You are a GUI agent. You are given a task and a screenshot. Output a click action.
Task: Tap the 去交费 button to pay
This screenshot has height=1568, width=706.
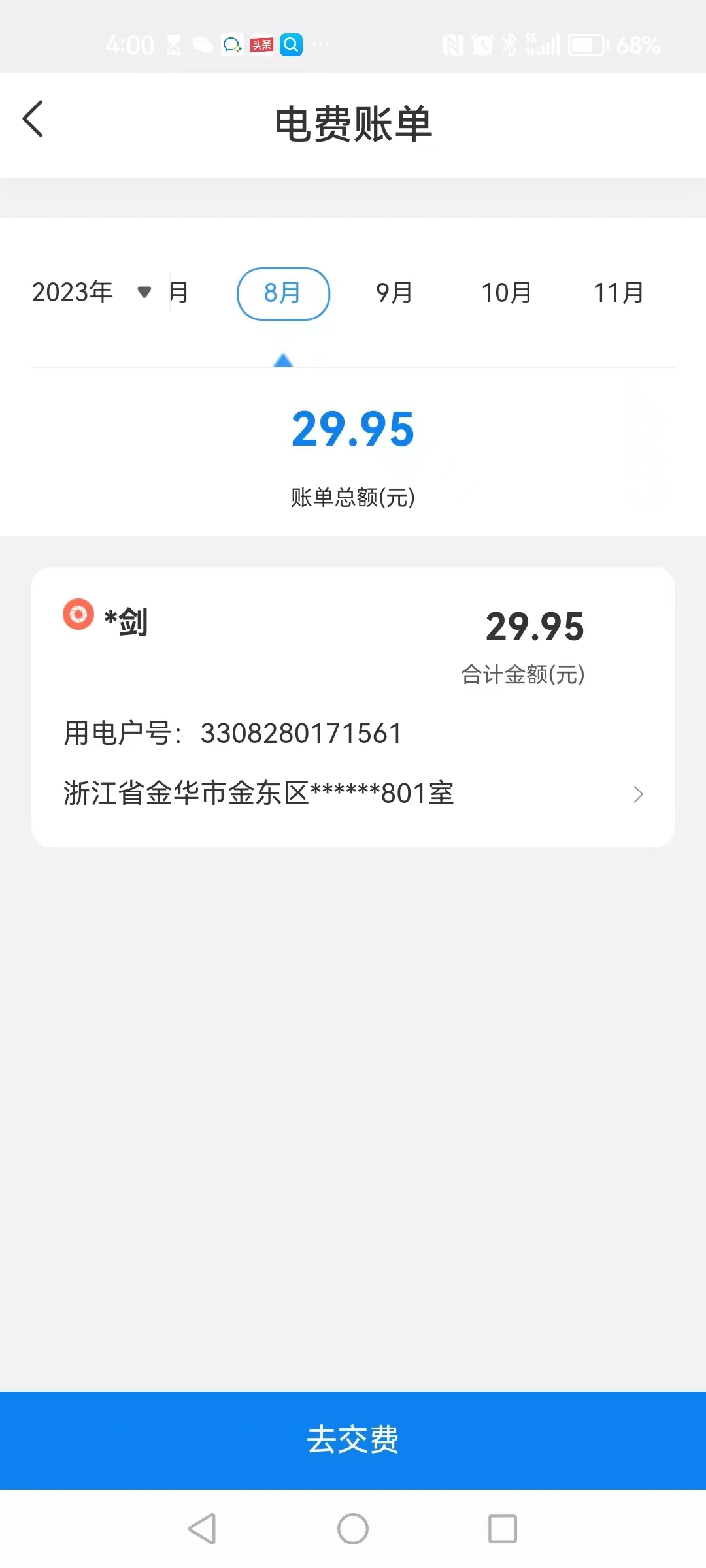(353, 1440)
